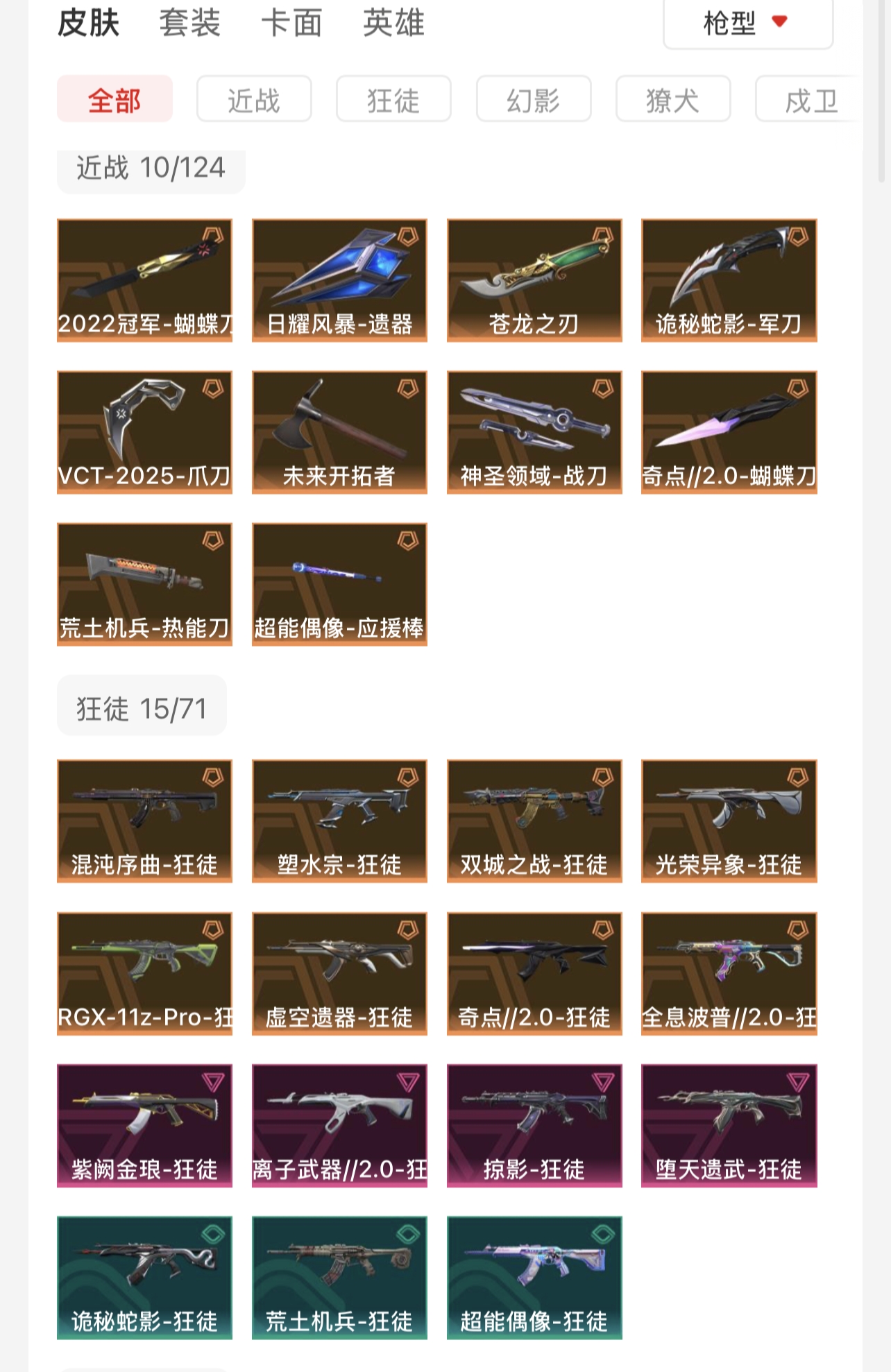Switch to the 英雄 tab
Image resolution: width=891 pixels, height=1372 pixels.
(x=393, y=23)
